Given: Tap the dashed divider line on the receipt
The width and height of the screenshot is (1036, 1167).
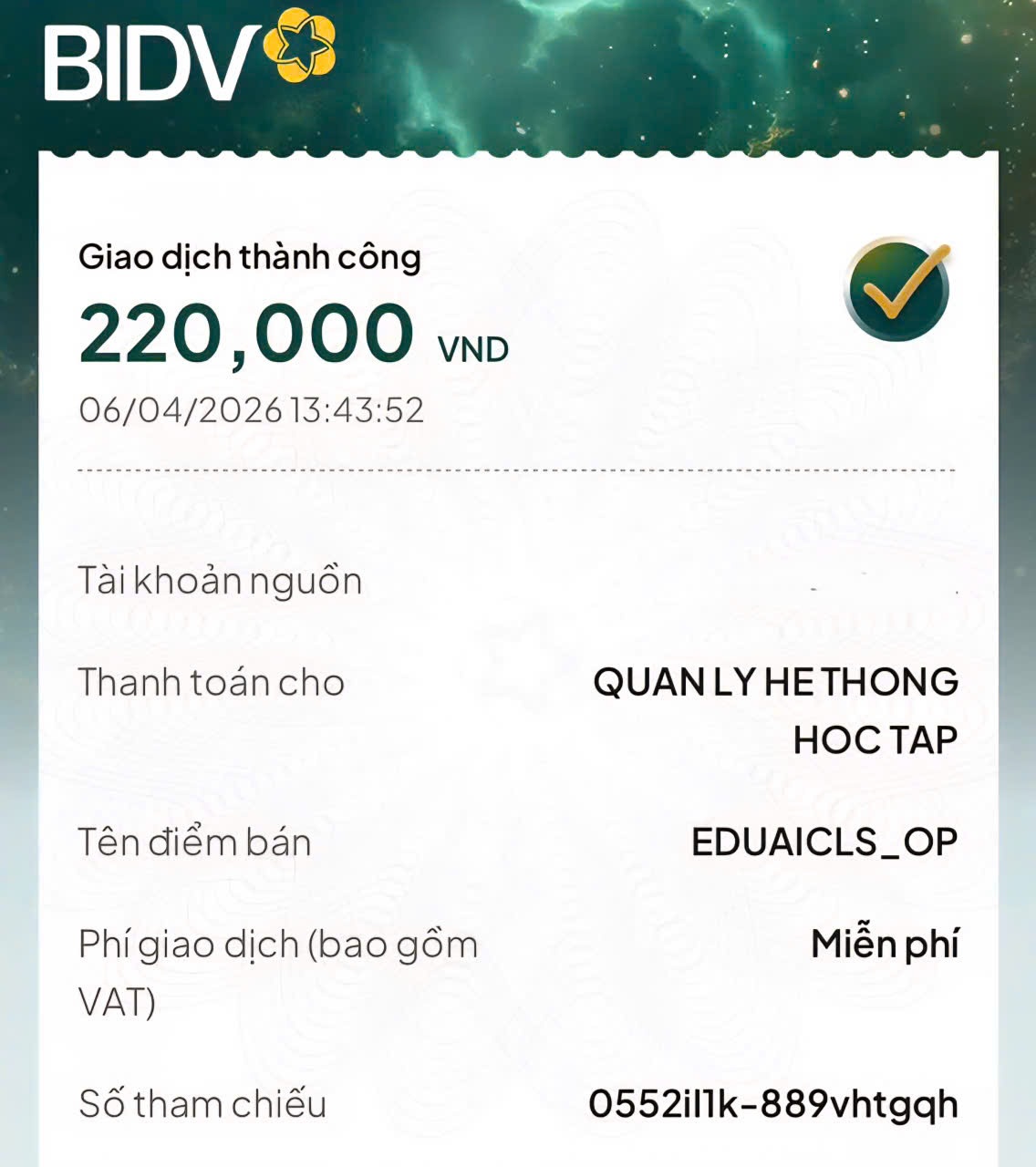Looking at the screenshot, I should coord(518,470).
